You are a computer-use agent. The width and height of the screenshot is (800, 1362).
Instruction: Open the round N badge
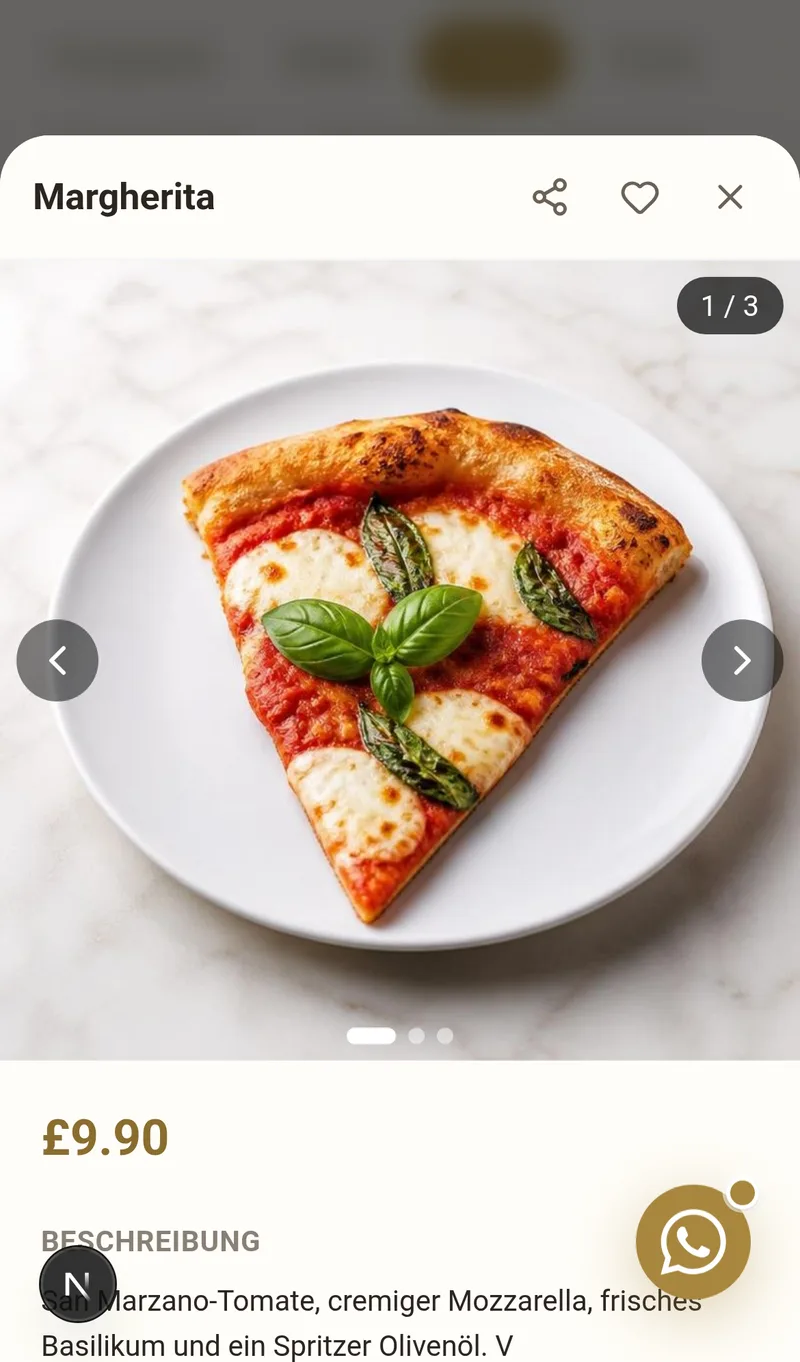(x=78, y=1284)
